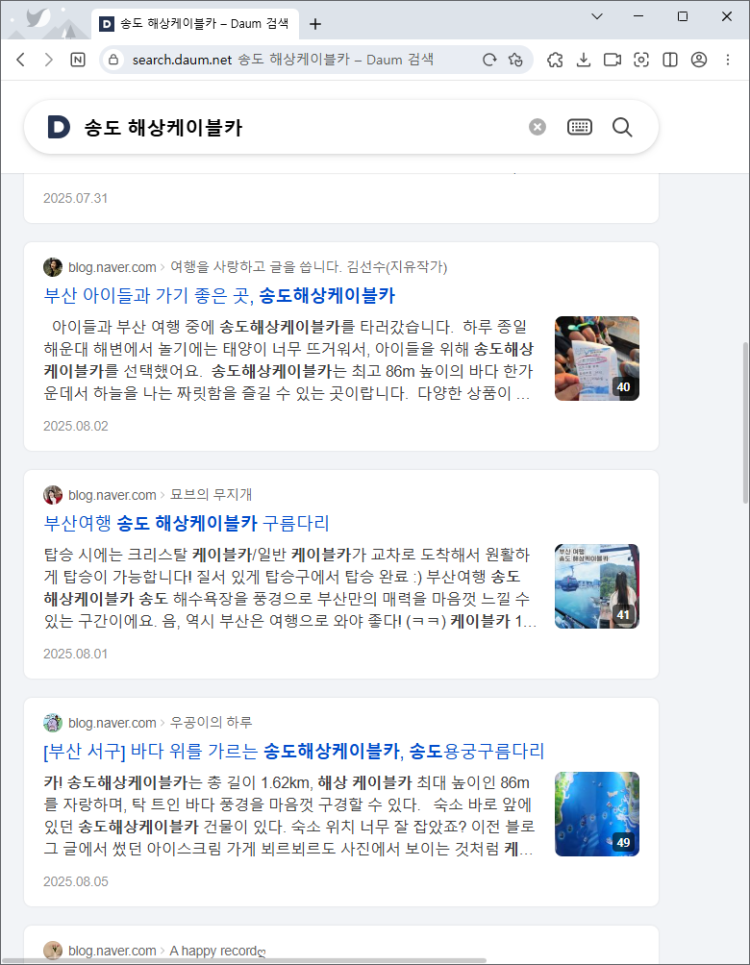Go back to previous page
Image resolution: width=750 pixels, height=965 pixels.
[20, 60]
